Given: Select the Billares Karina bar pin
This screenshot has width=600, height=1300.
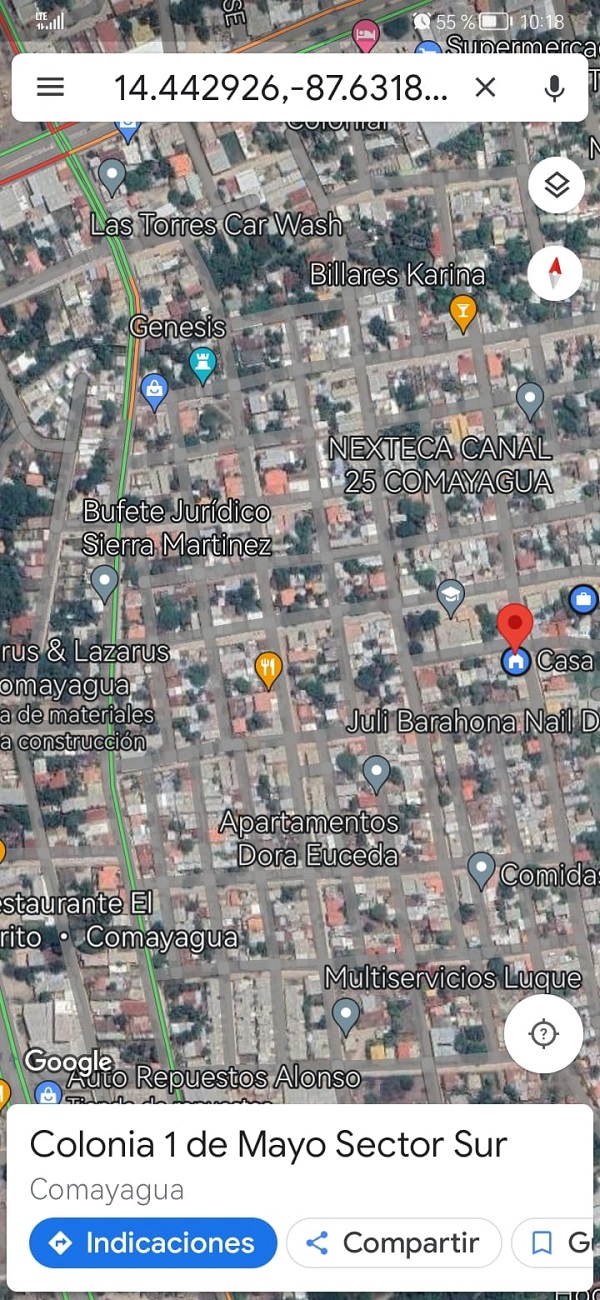Looking at the screenshot, I should click(x=462, y=311).
